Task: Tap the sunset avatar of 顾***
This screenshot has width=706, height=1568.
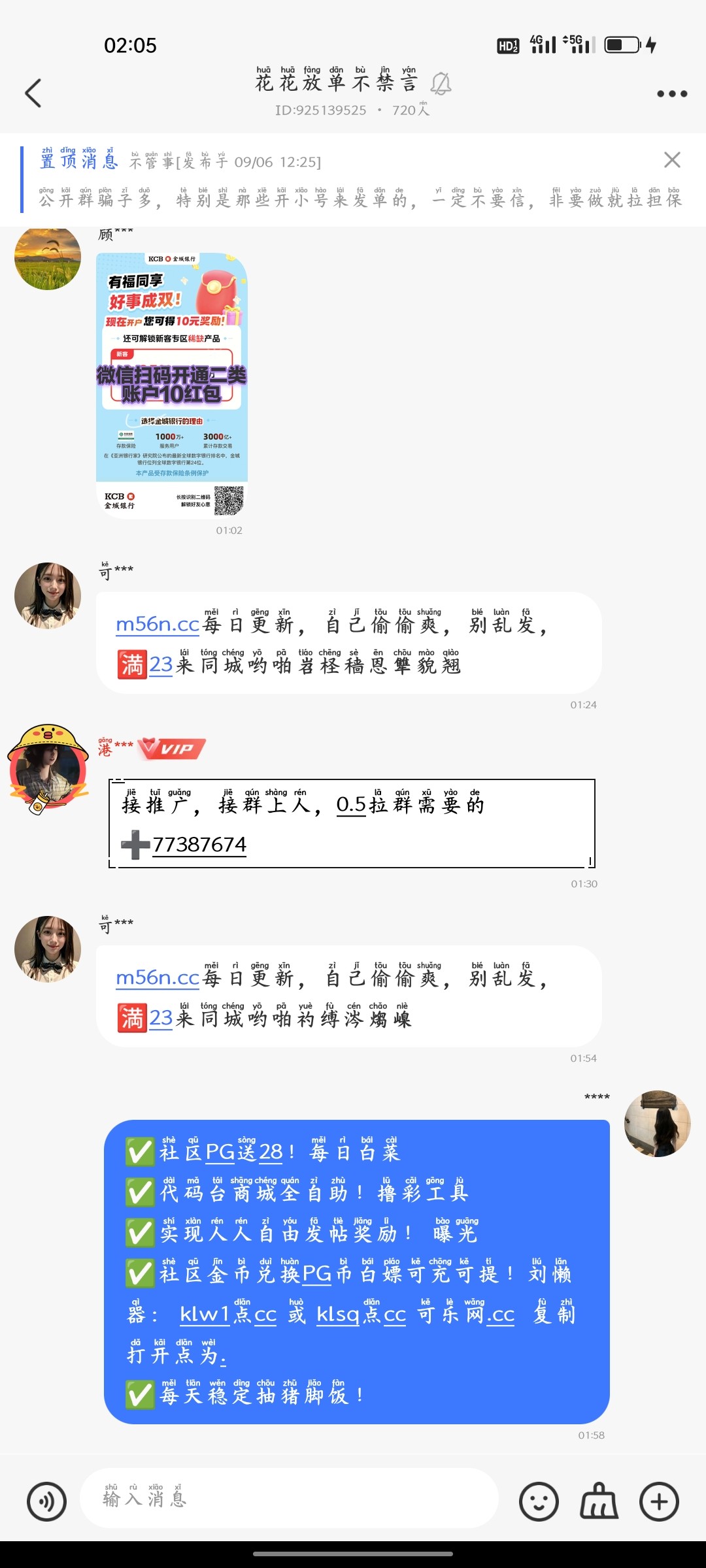Action: tap(48, 257)
